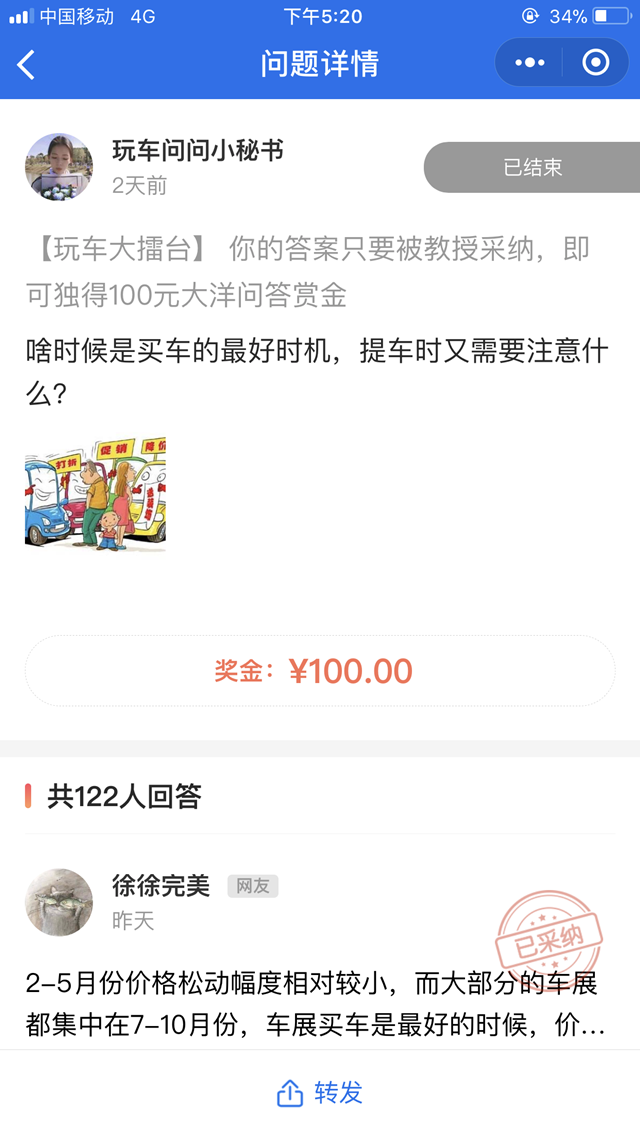The height and width of the screenshot is (1137, 640).
Task: View the car sale cartoon image
Action: tap(96, 493)
